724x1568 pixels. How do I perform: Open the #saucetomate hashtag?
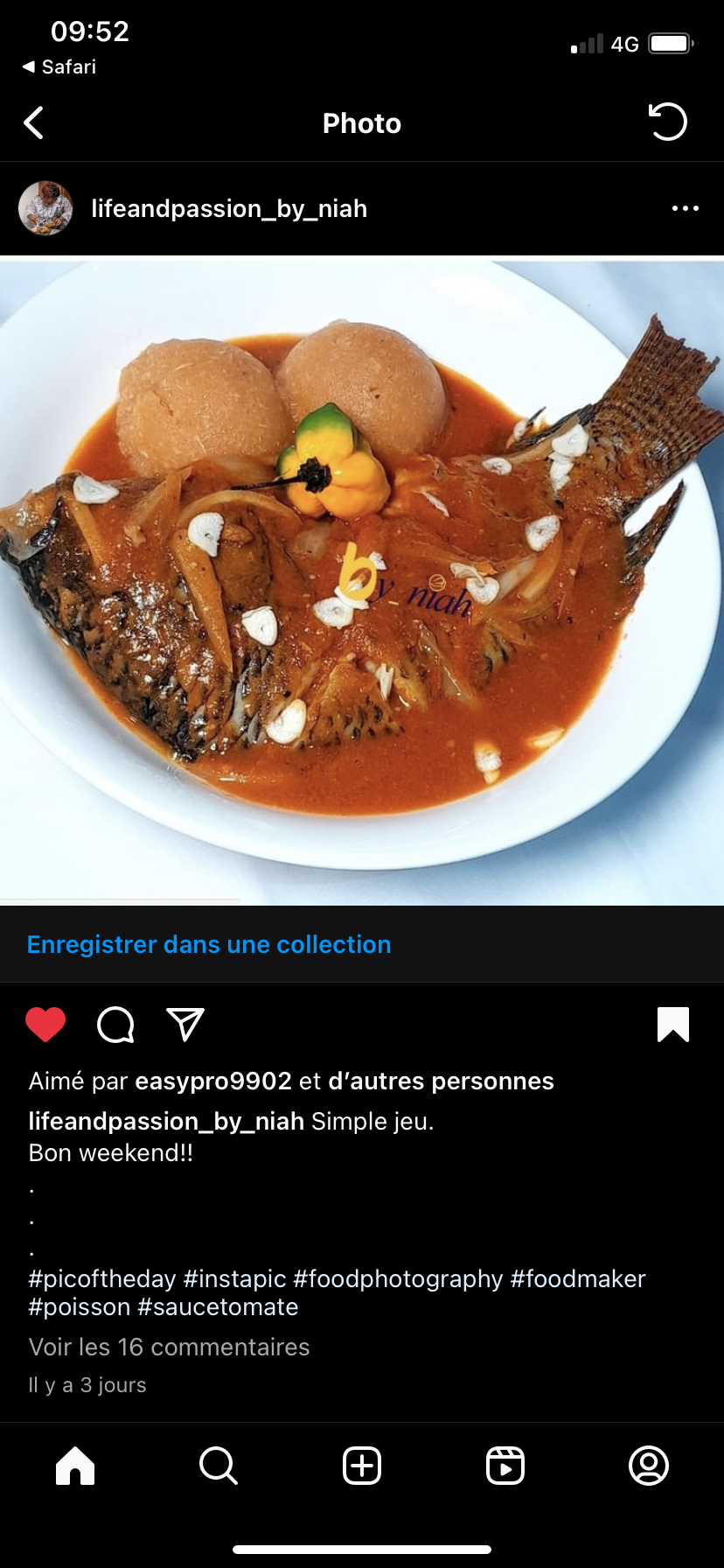coord(218,1307)
